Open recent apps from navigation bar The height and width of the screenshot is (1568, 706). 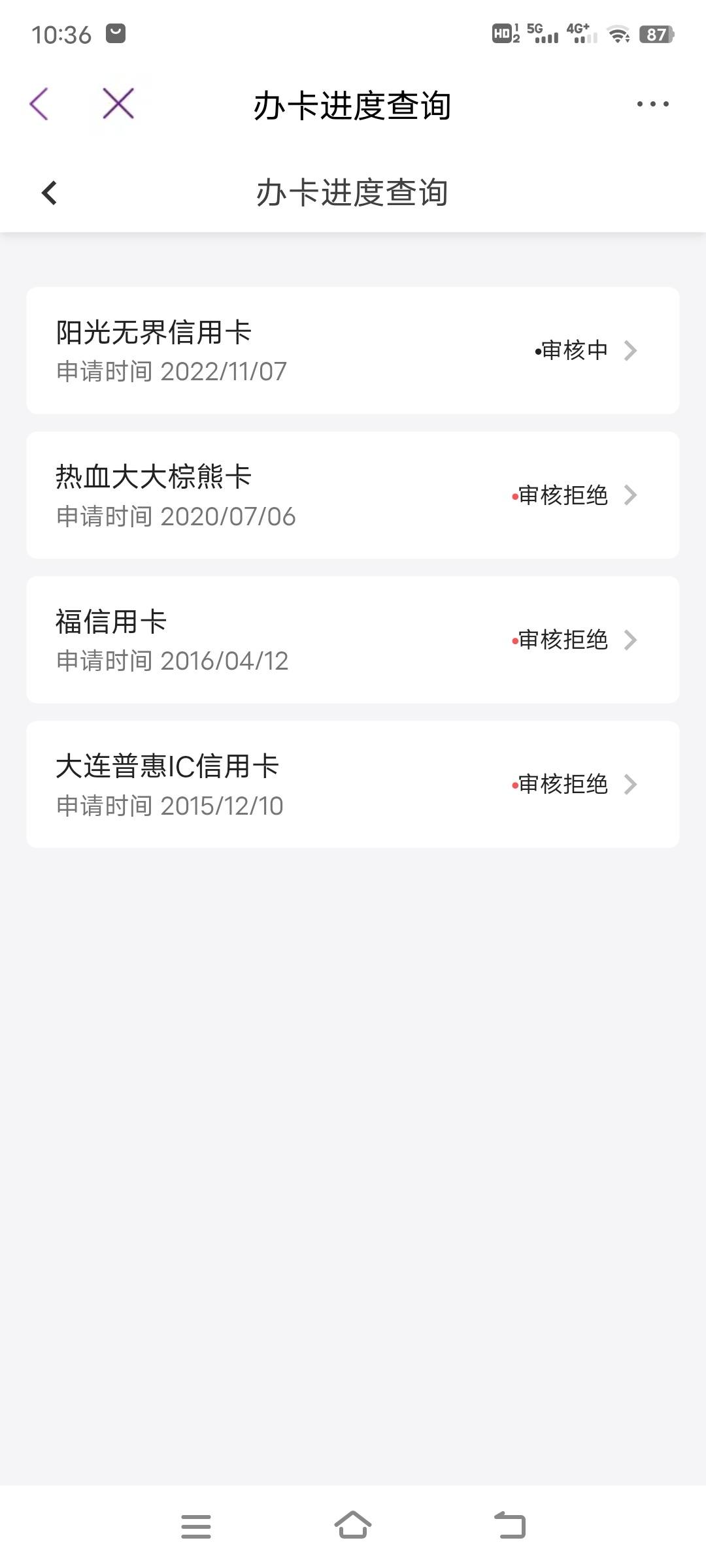point(195,1526)
